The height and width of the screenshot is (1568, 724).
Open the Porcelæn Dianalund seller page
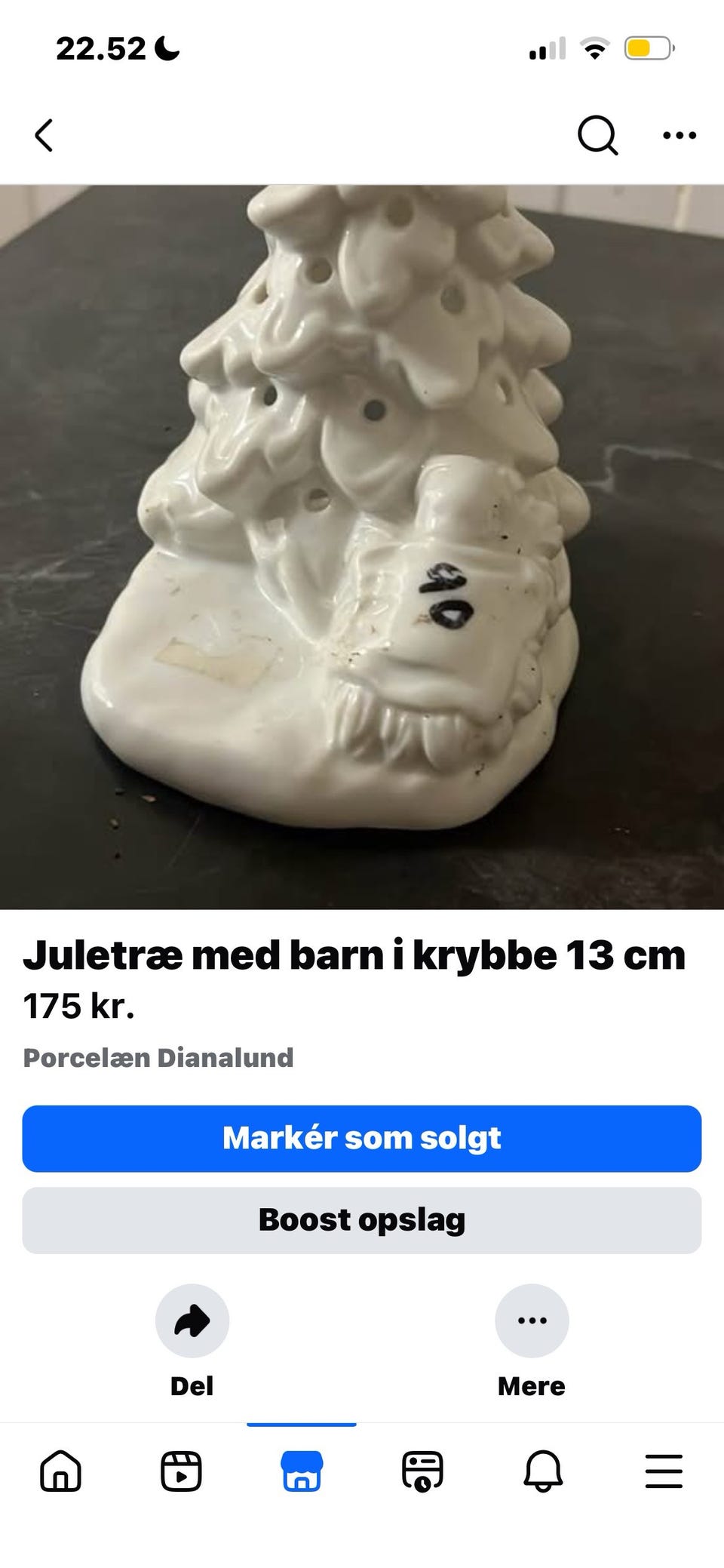(160, 1059)
